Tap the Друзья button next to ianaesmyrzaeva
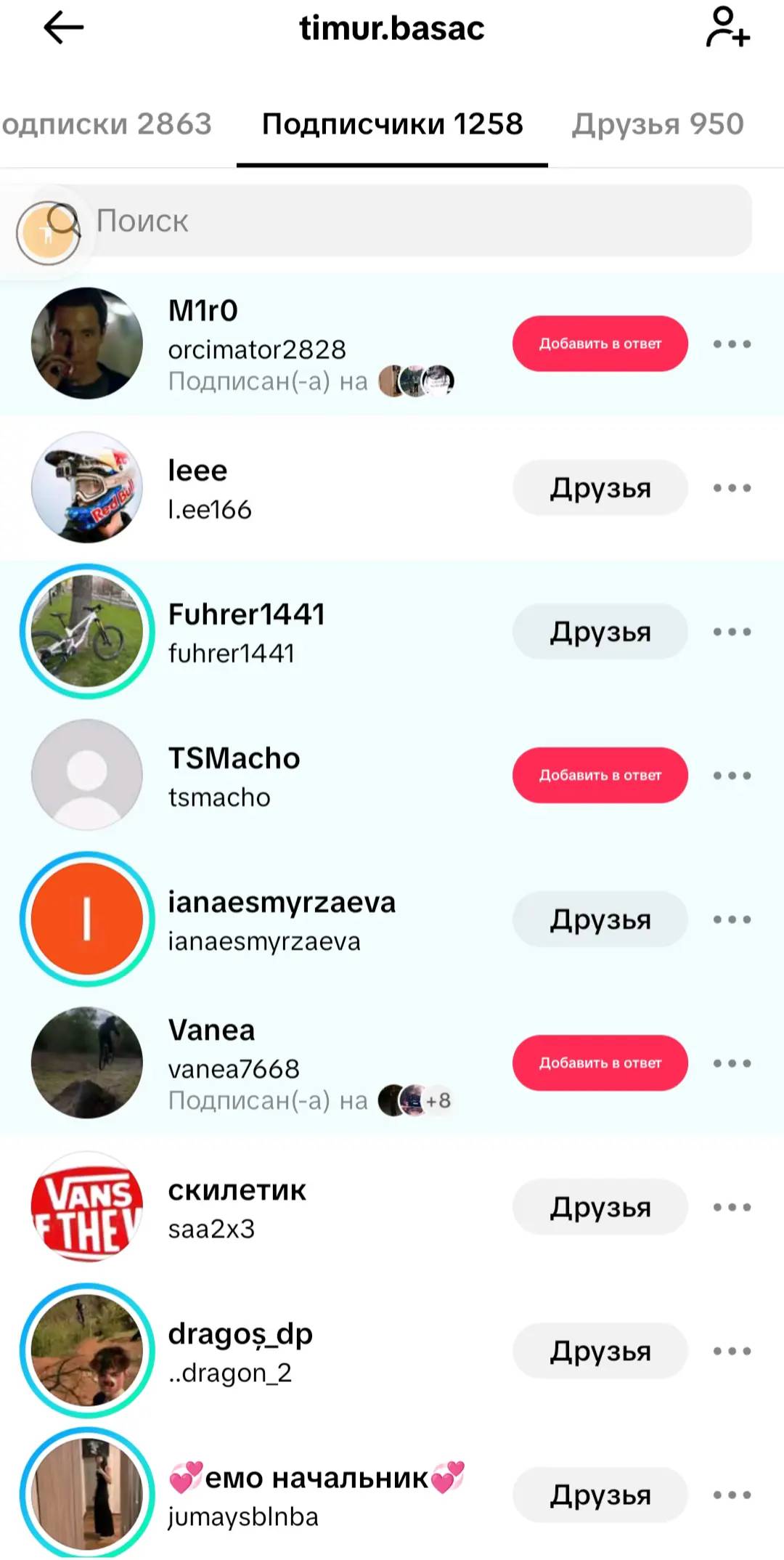Viewport: 784px width, 1560px height. (600, 919)
